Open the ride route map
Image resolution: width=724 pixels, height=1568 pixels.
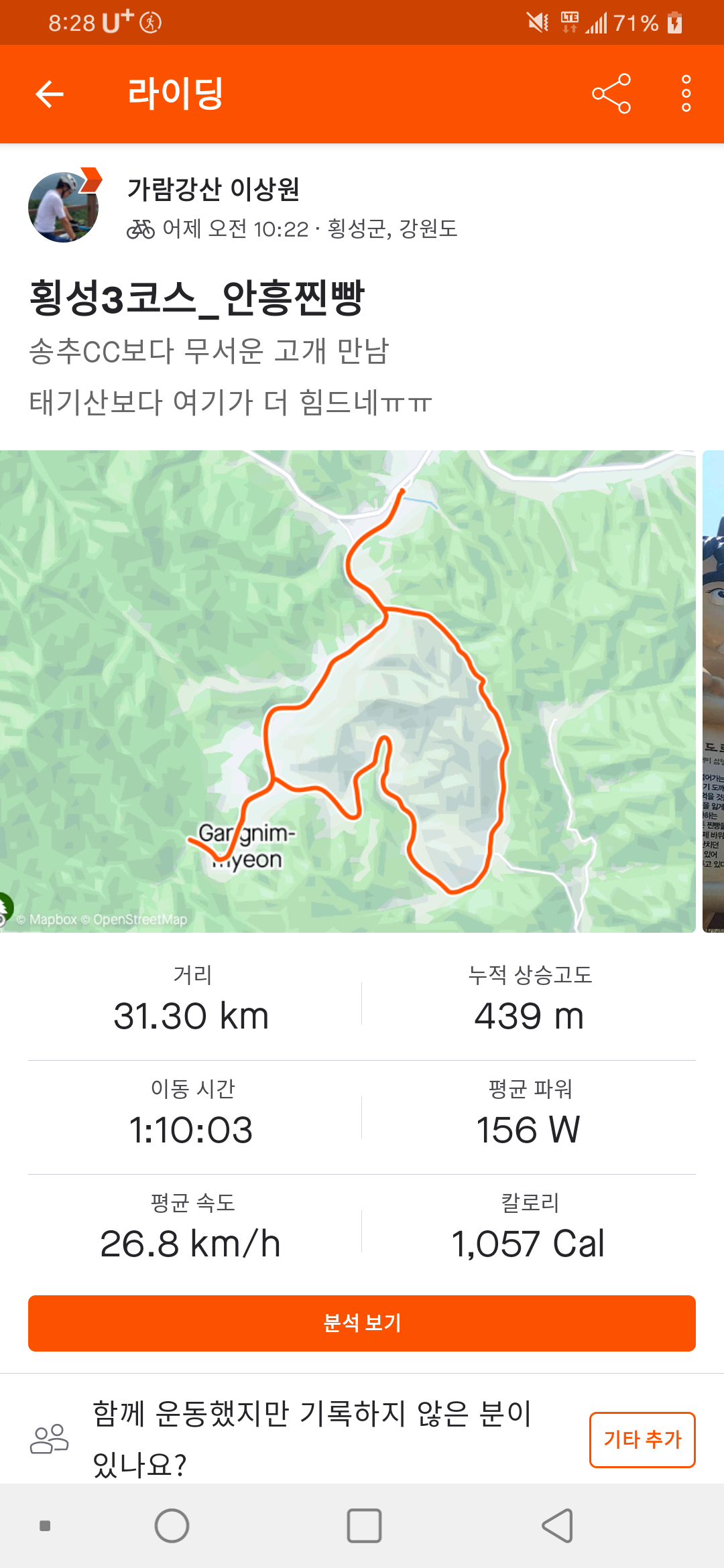tap(347, 691)
